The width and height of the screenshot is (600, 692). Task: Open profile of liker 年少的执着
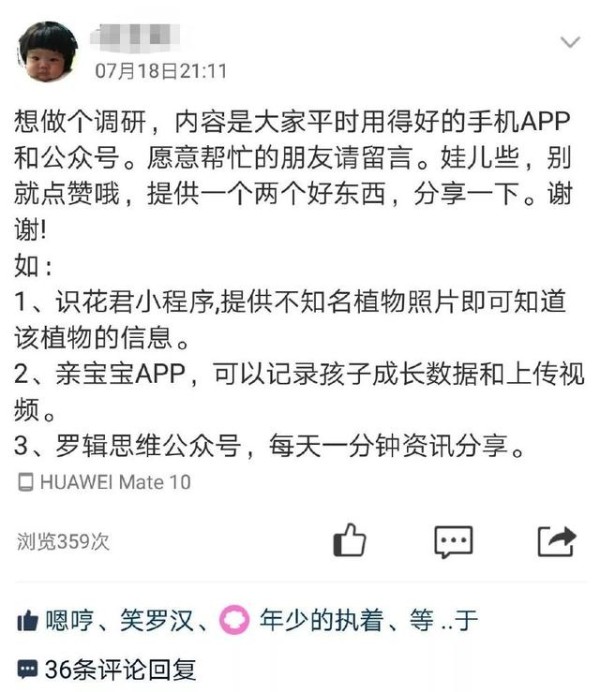[320, 621]
